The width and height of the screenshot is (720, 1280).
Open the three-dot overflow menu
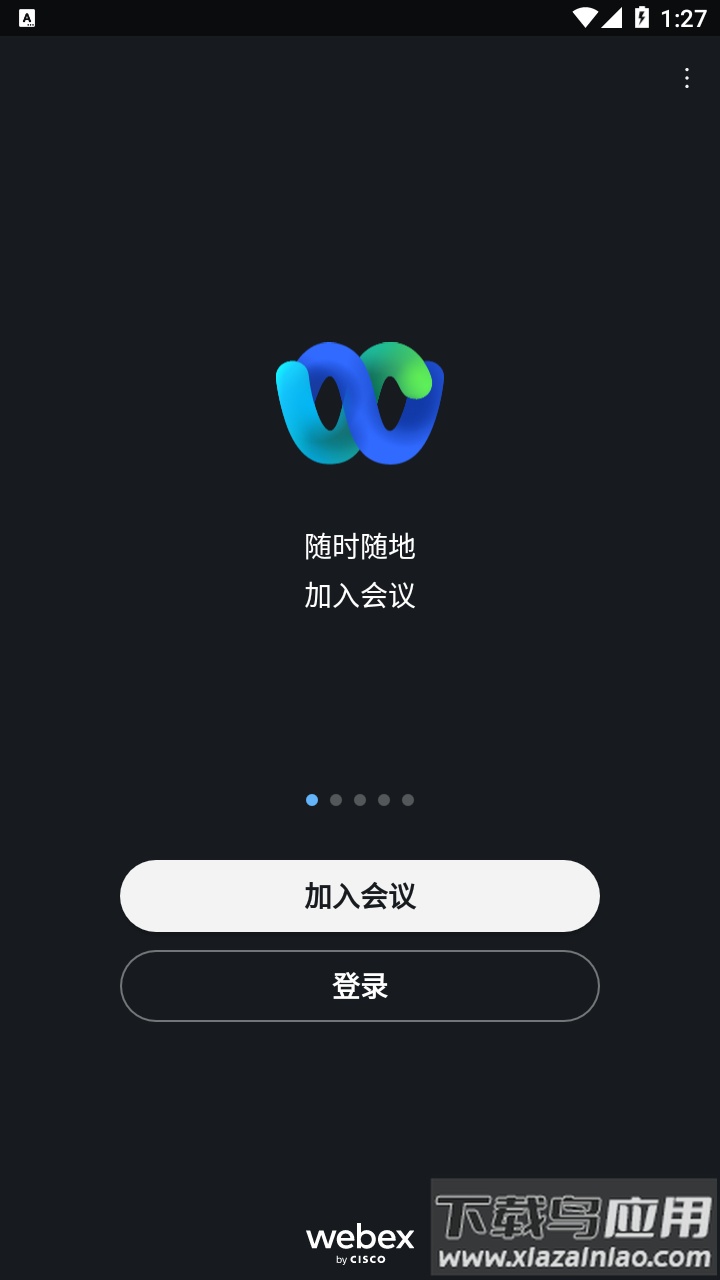coord(686,78)
